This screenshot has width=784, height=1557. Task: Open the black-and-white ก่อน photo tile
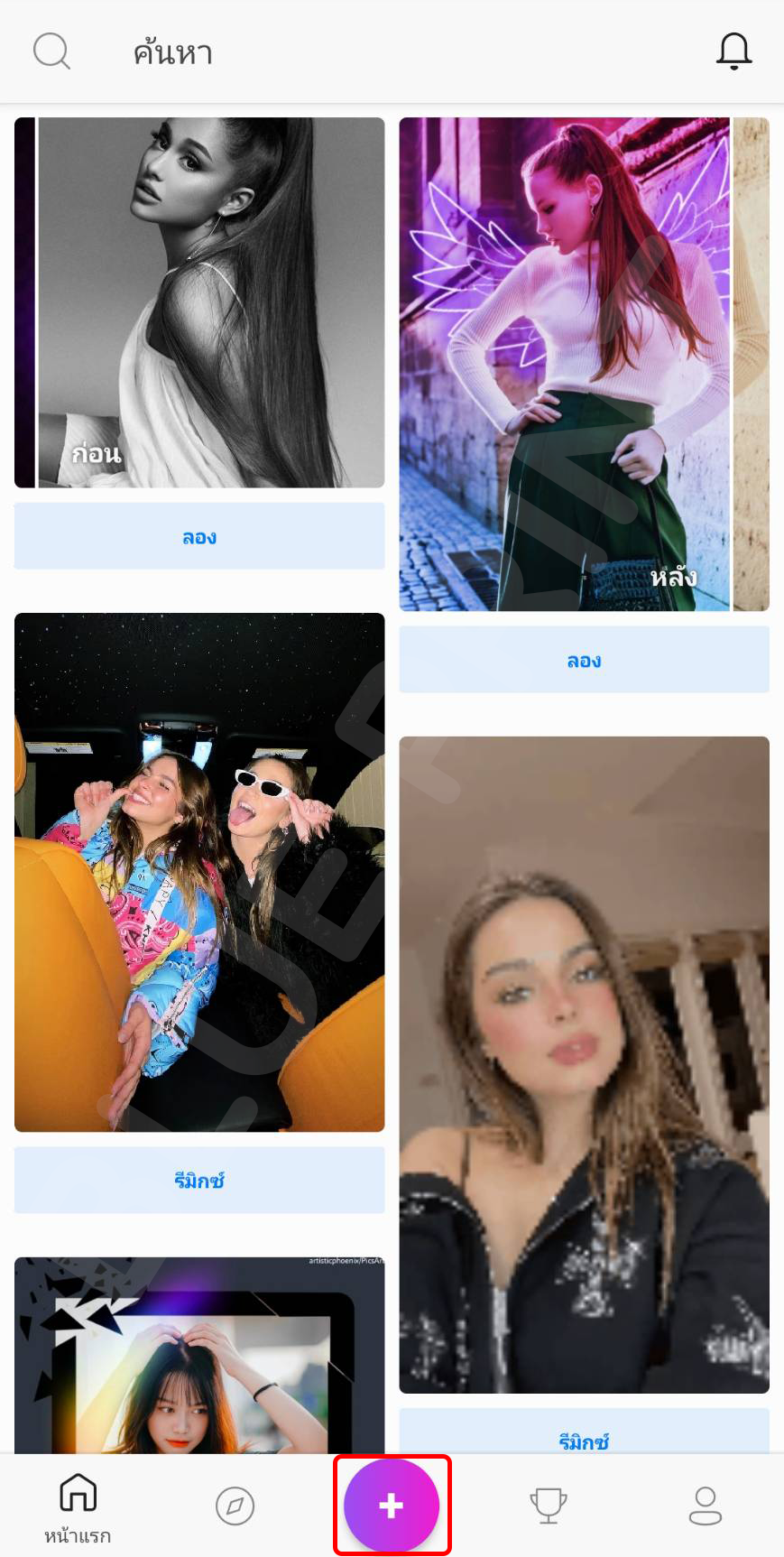(x=199, y=302)
